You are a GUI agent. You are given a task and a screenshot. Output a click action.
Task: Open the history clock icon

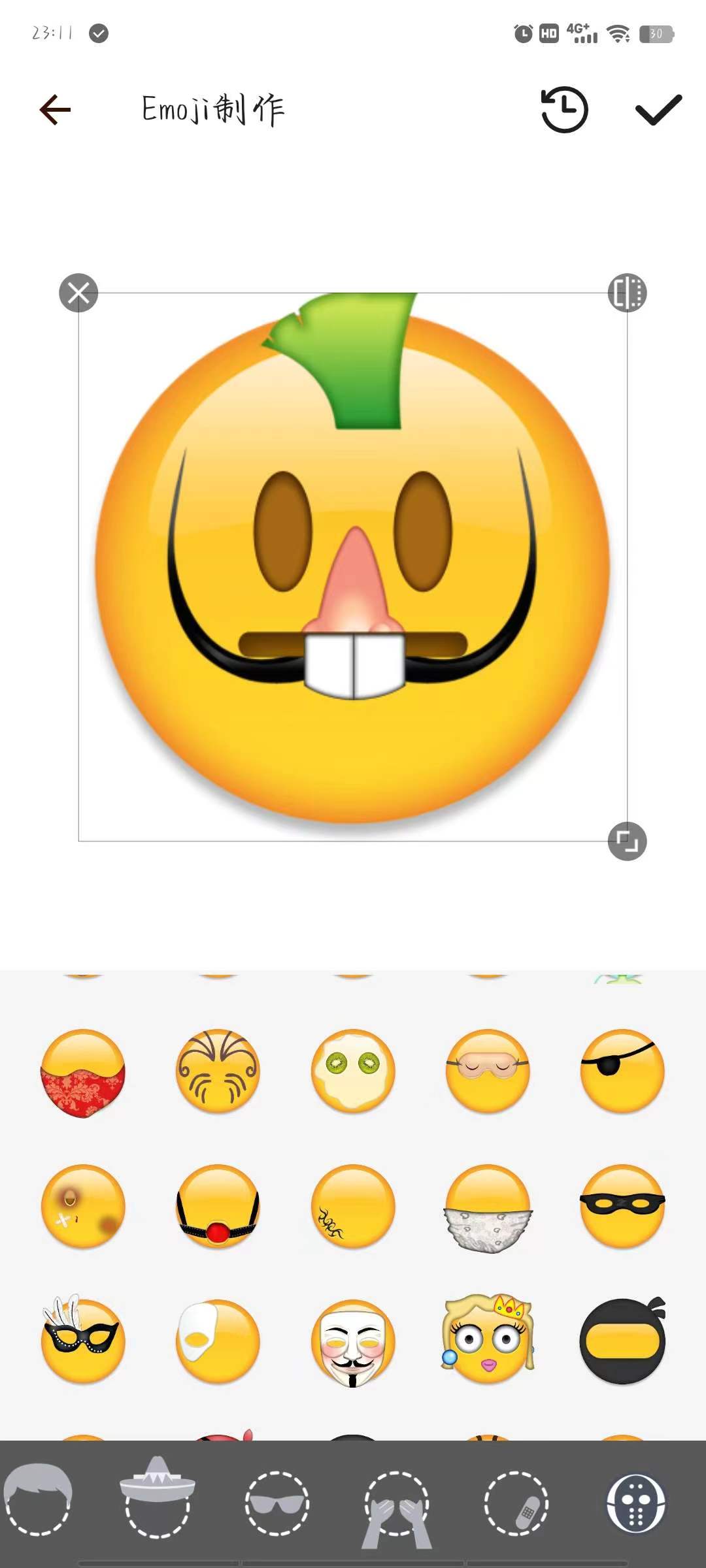(564, 109)
